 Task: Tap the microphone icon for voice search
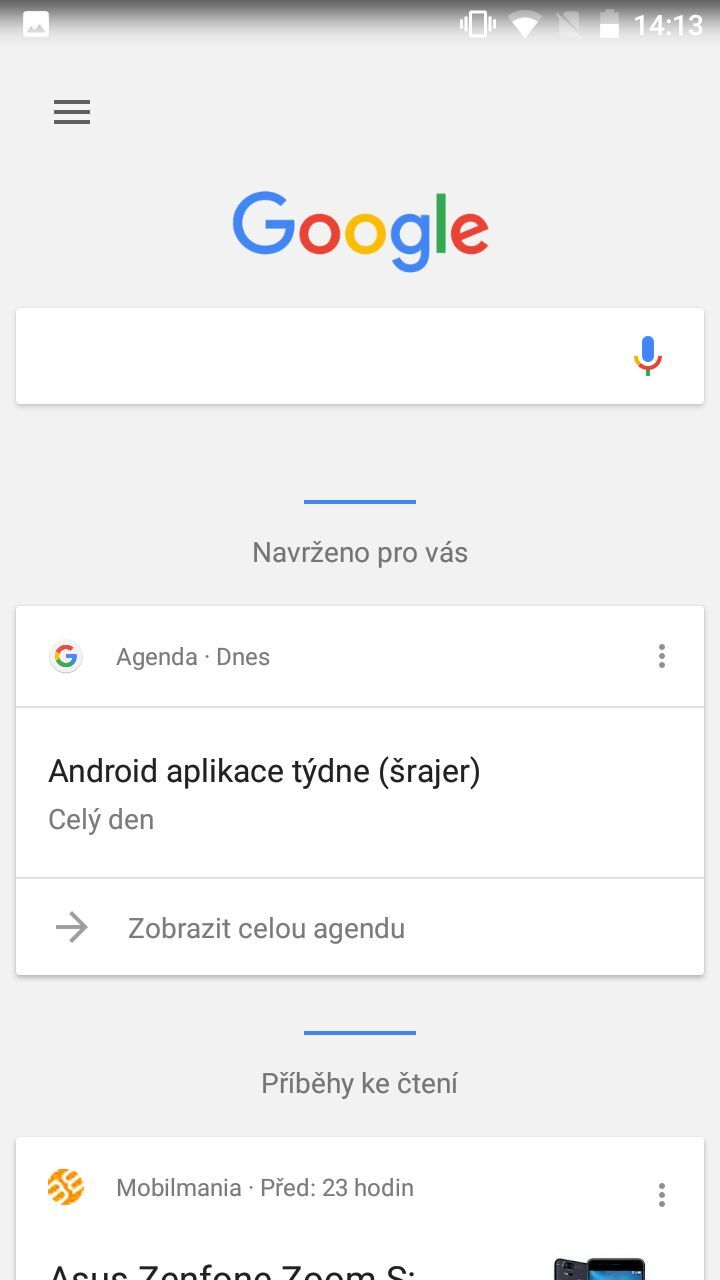[x=647, y=355]
